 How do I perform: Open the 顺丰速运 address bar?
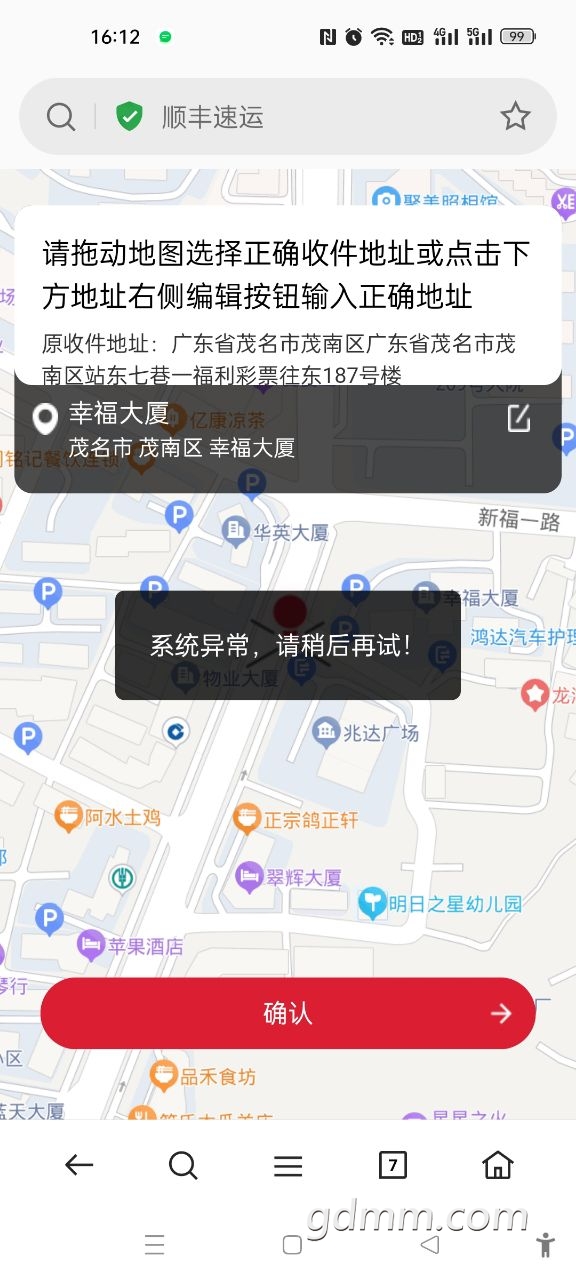click(x=288, y=117)
